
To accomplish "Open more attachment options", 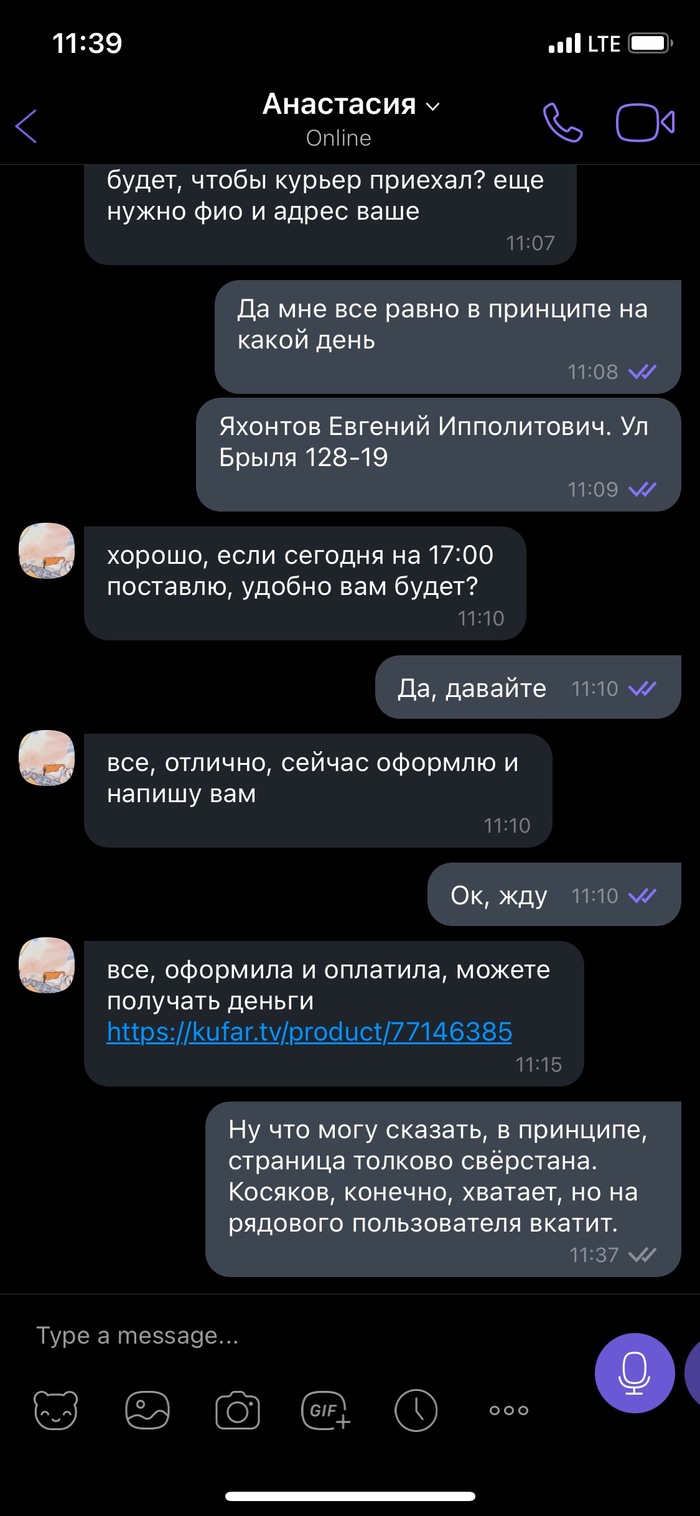I will pyautogui.click(x=508, y=1410).
